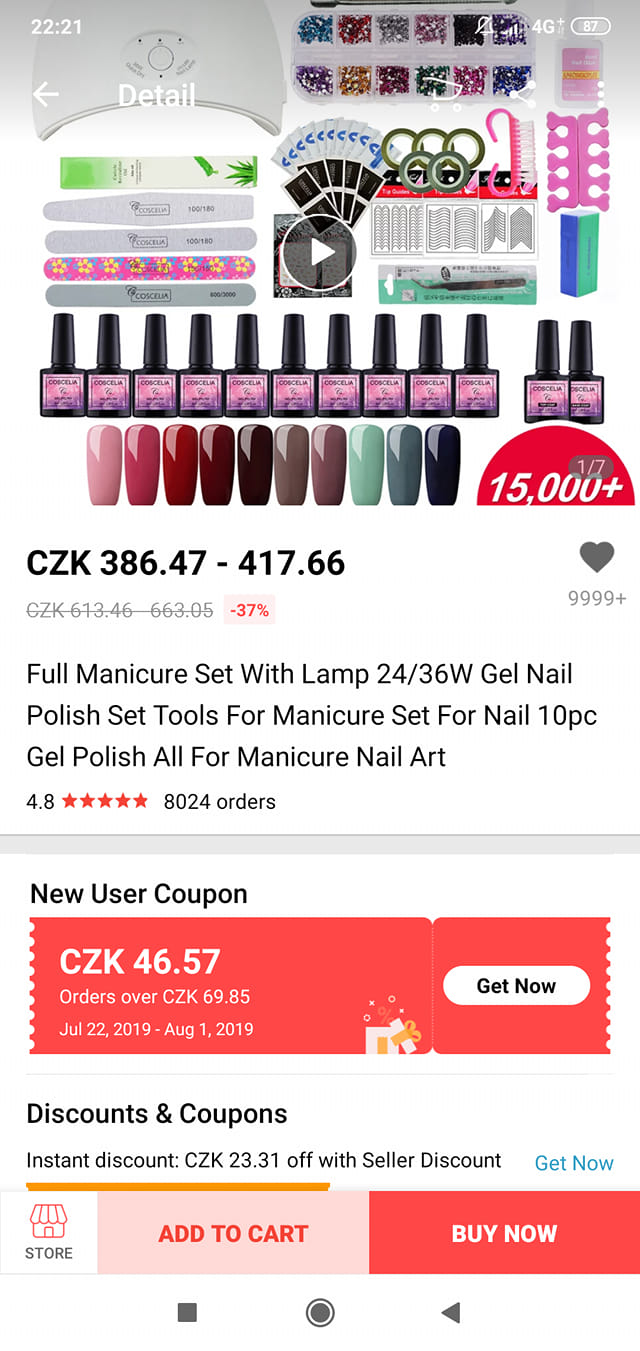
Task: Go back from the Detail page
Action: [x=46, y=95]
